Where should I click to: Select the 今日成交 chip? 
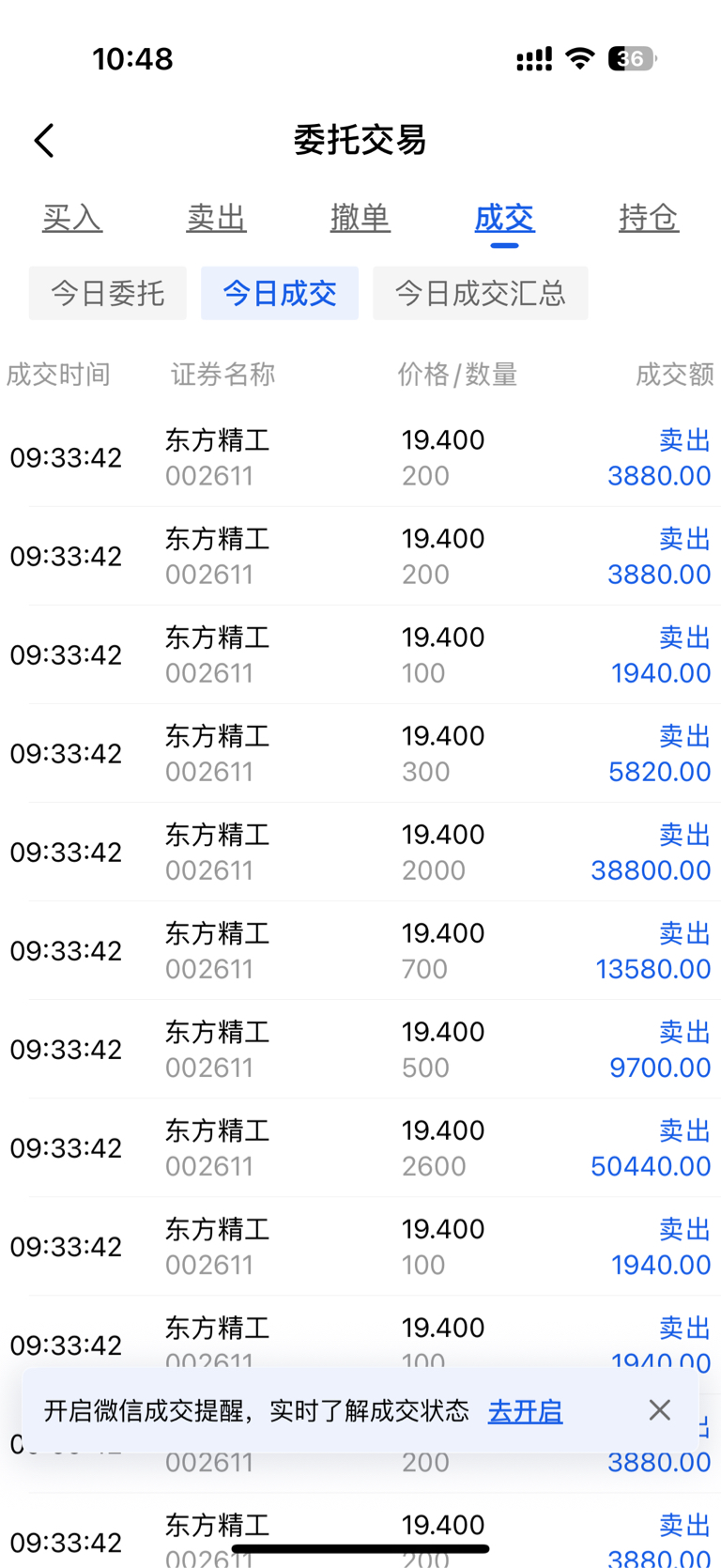280,293
